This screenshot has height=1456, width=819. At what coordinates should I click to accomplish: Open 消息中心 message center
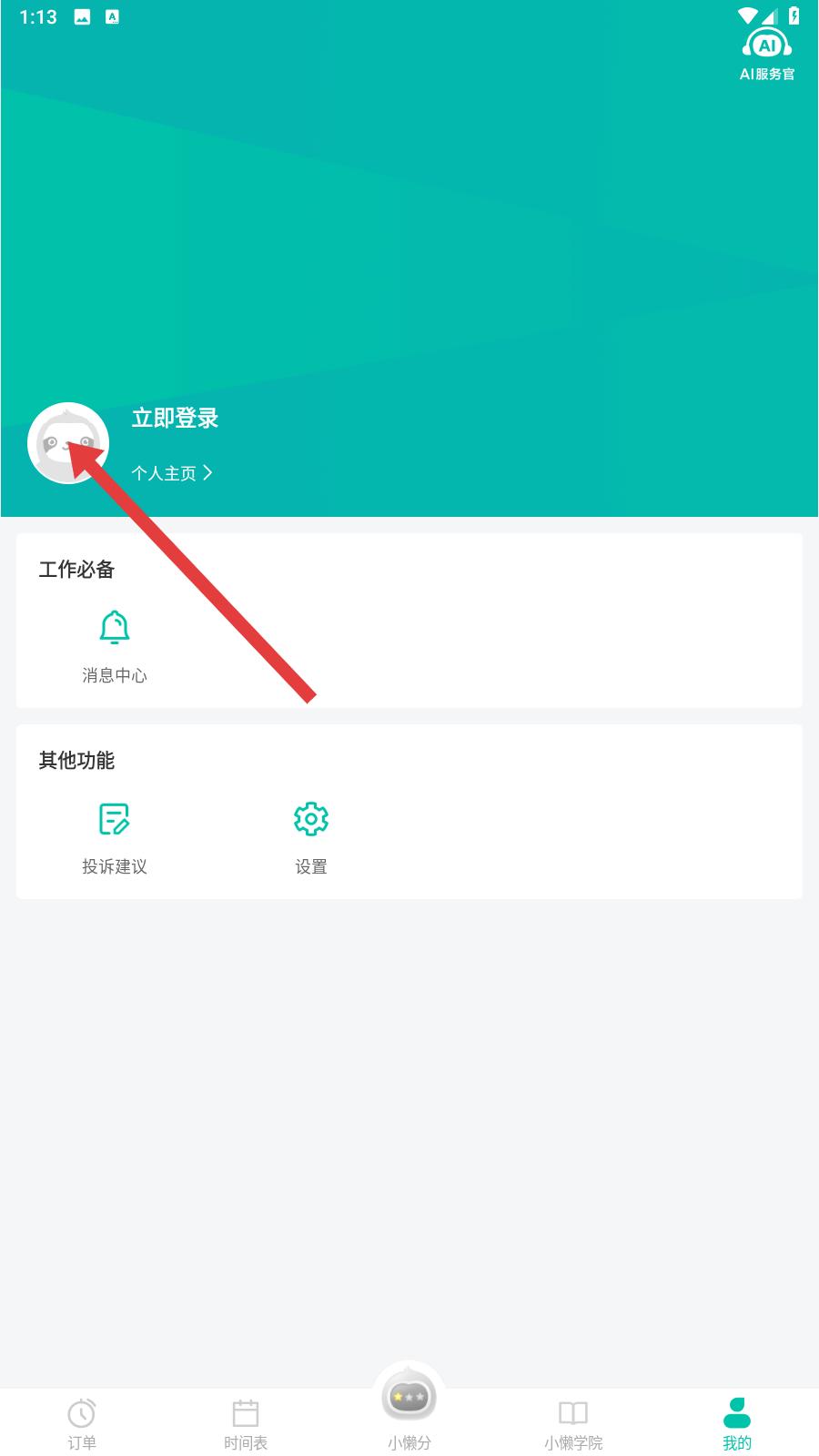(115, 647)
